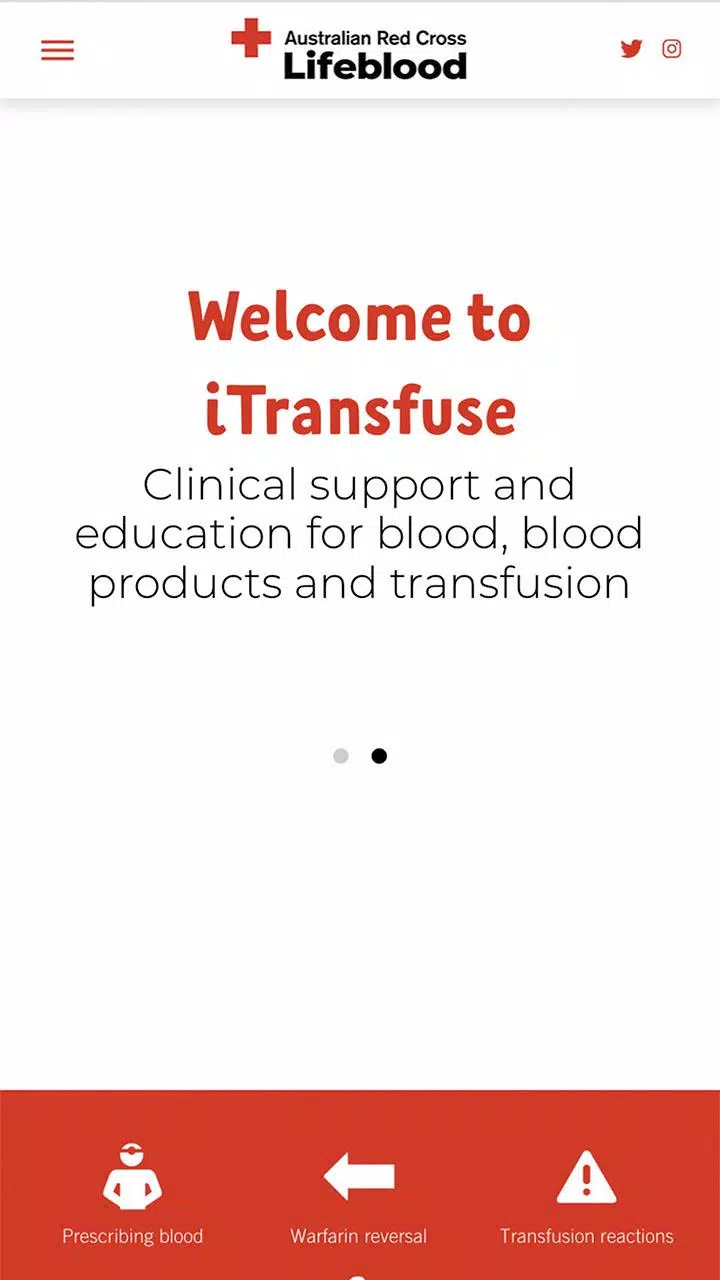Open Warfarin reversal
This screenshot has width=720, height=1280.
point(359,1194)
